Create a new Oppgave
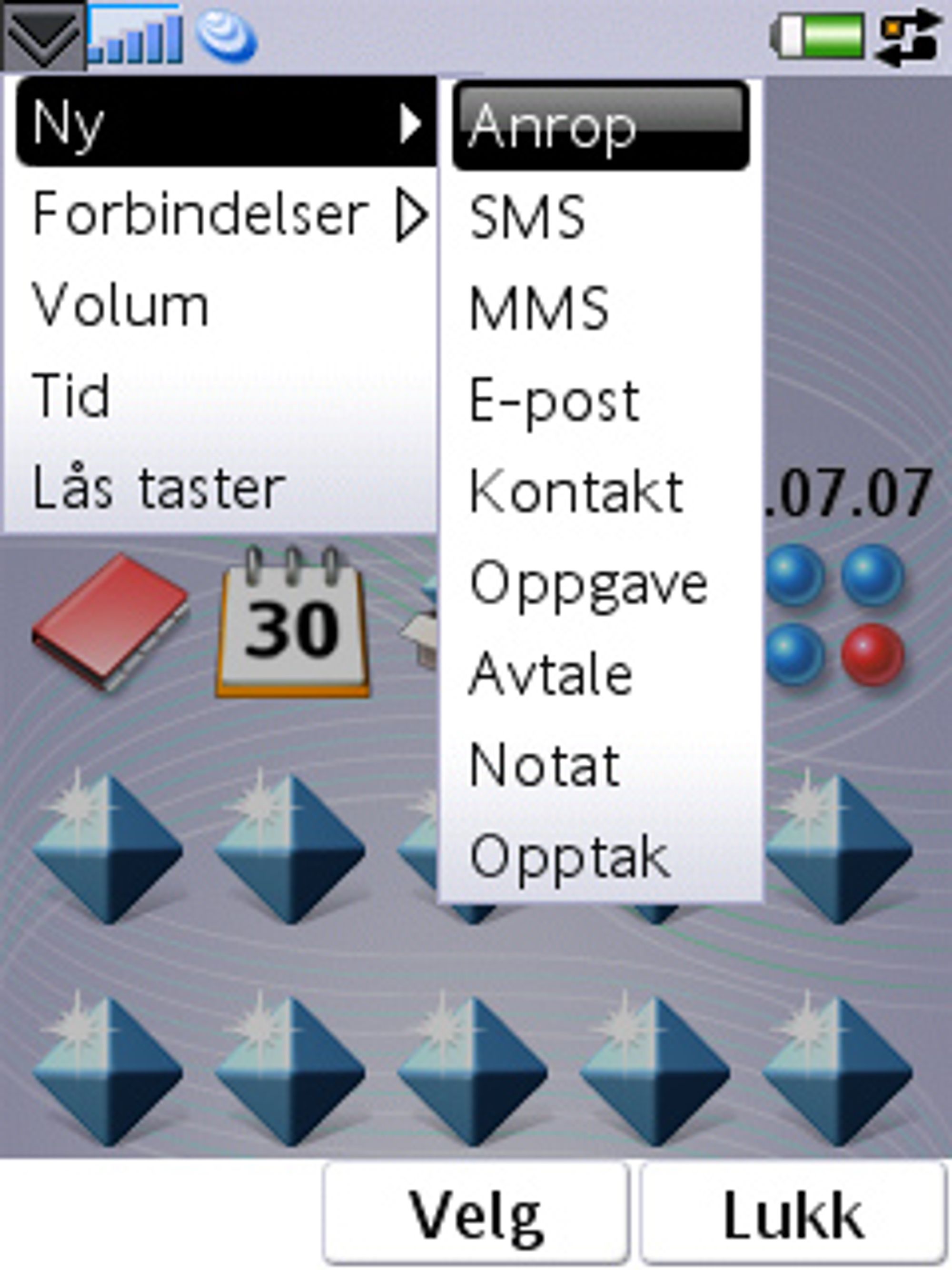Screen dimensions: 952x1270 point(600,584)
